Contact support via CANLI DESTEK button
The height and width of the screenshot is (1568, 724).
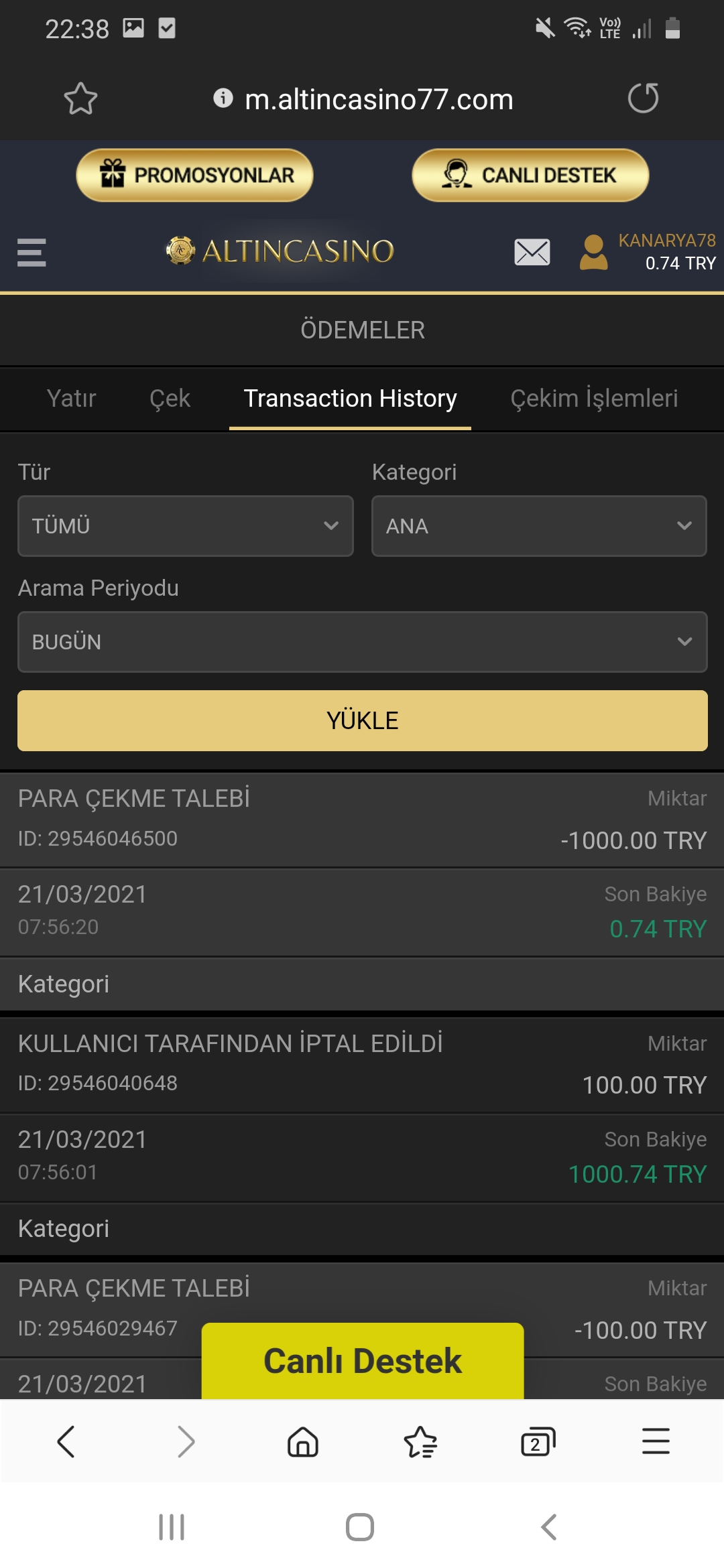pos(530,175)
